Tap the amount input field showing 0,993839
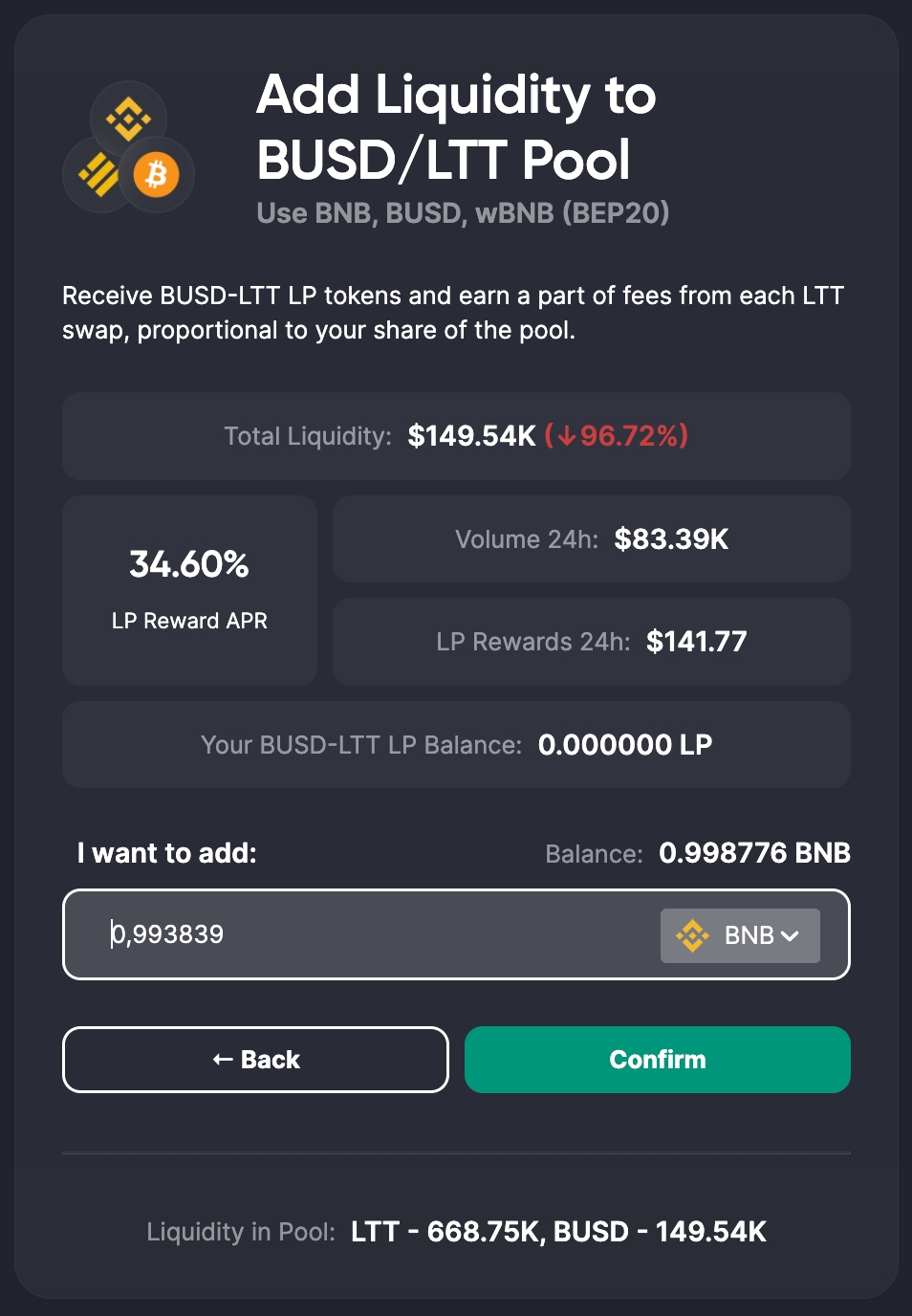 tap(363, 934)
